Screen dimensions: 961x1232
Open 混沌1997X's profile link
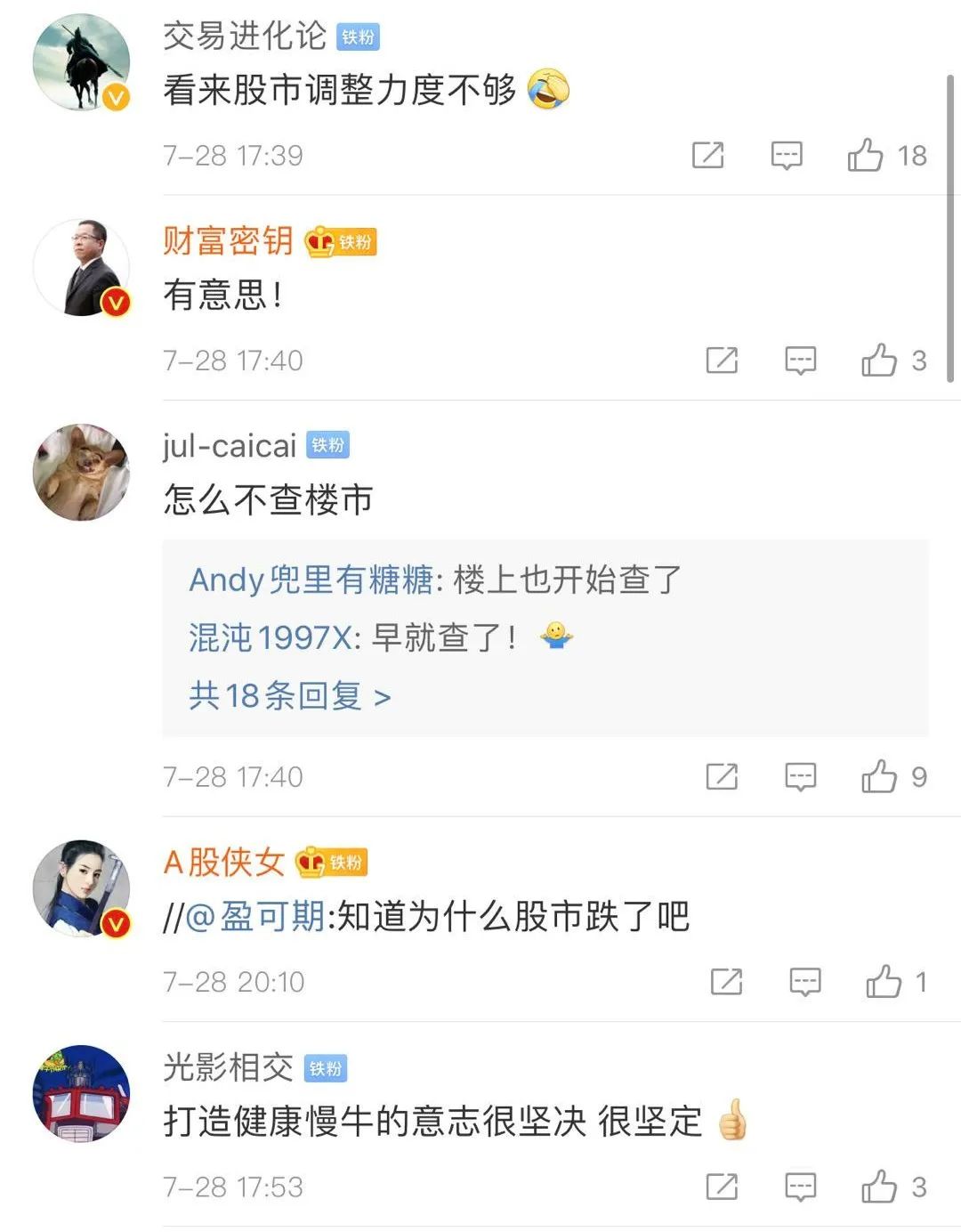click(x=271, y=638)
